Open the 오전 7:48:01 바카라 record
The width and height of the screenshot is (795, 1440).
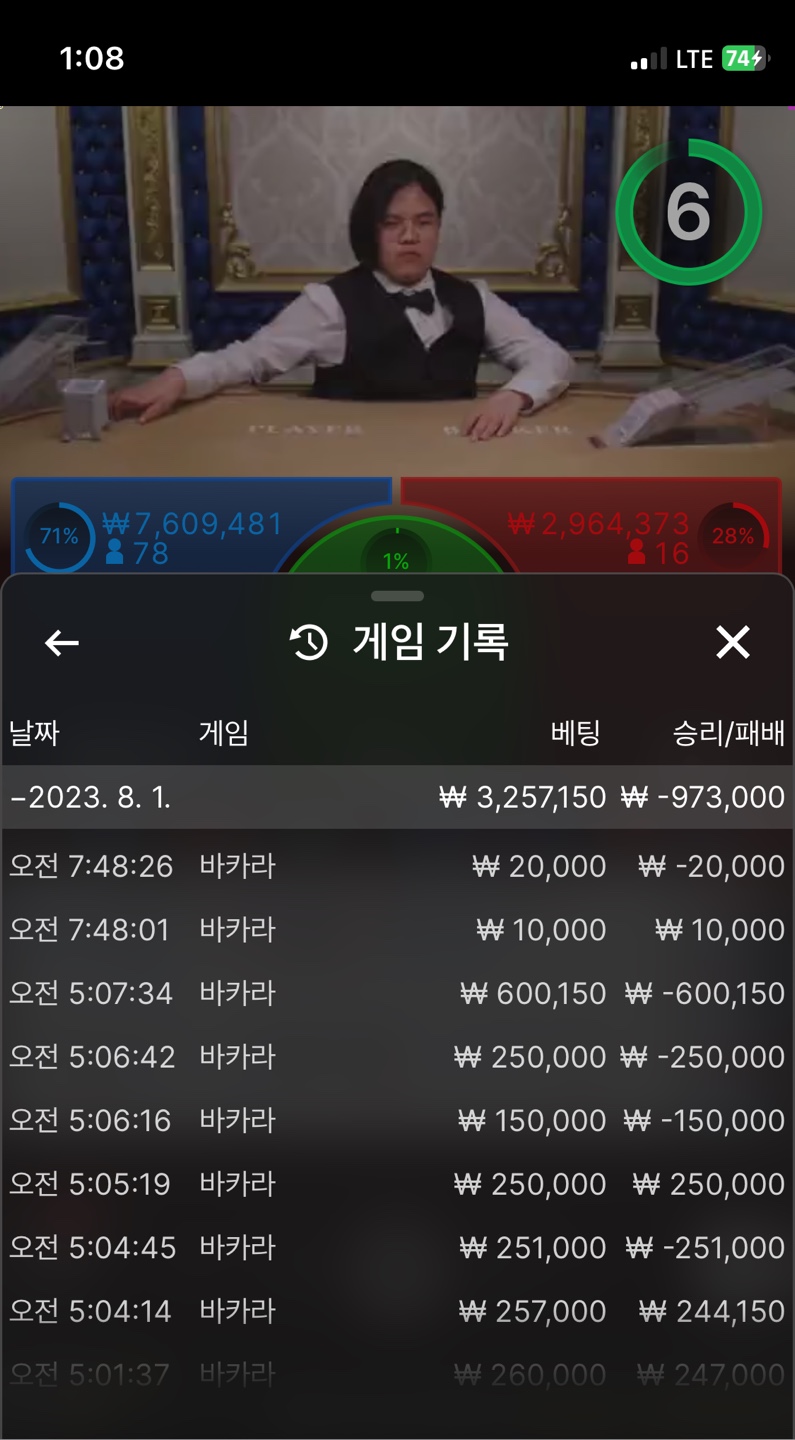397,930
